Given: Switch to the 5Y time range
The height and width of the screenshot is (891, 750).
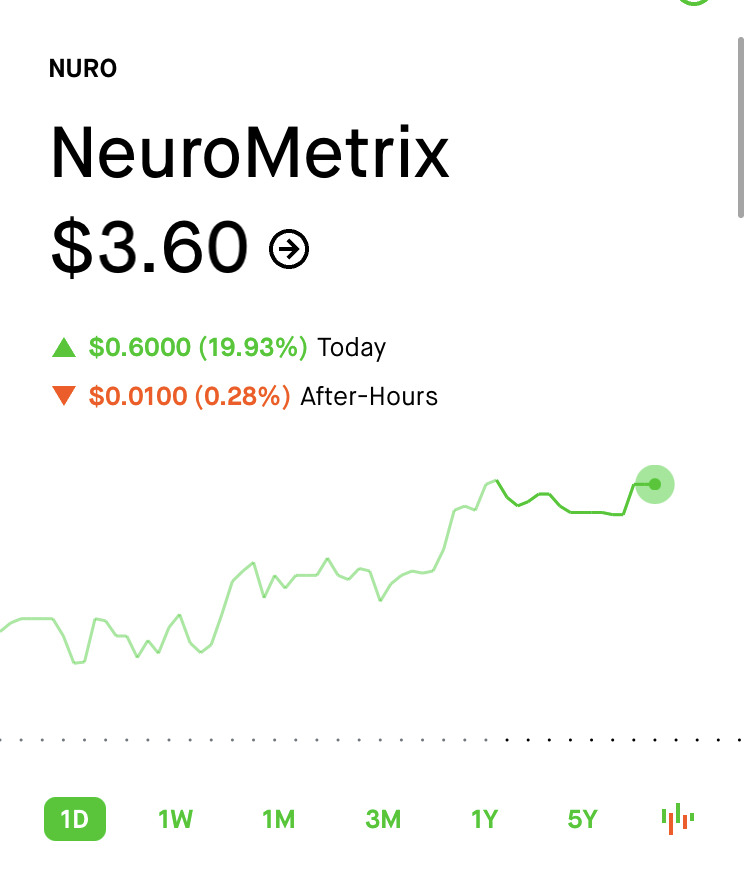Looking at the screenshot, I should click(x=581, y=818).
